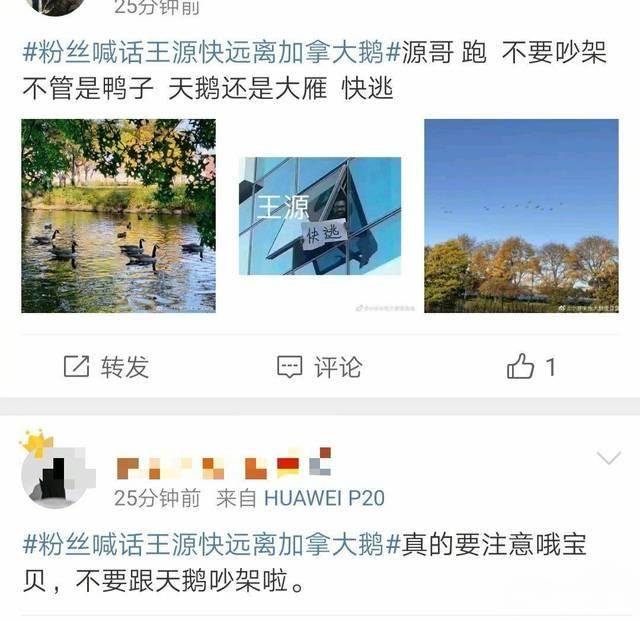Viewport: 640px width, 622px height.
Task: View the geese on the pond photo
Action: [x=118, y=216]
